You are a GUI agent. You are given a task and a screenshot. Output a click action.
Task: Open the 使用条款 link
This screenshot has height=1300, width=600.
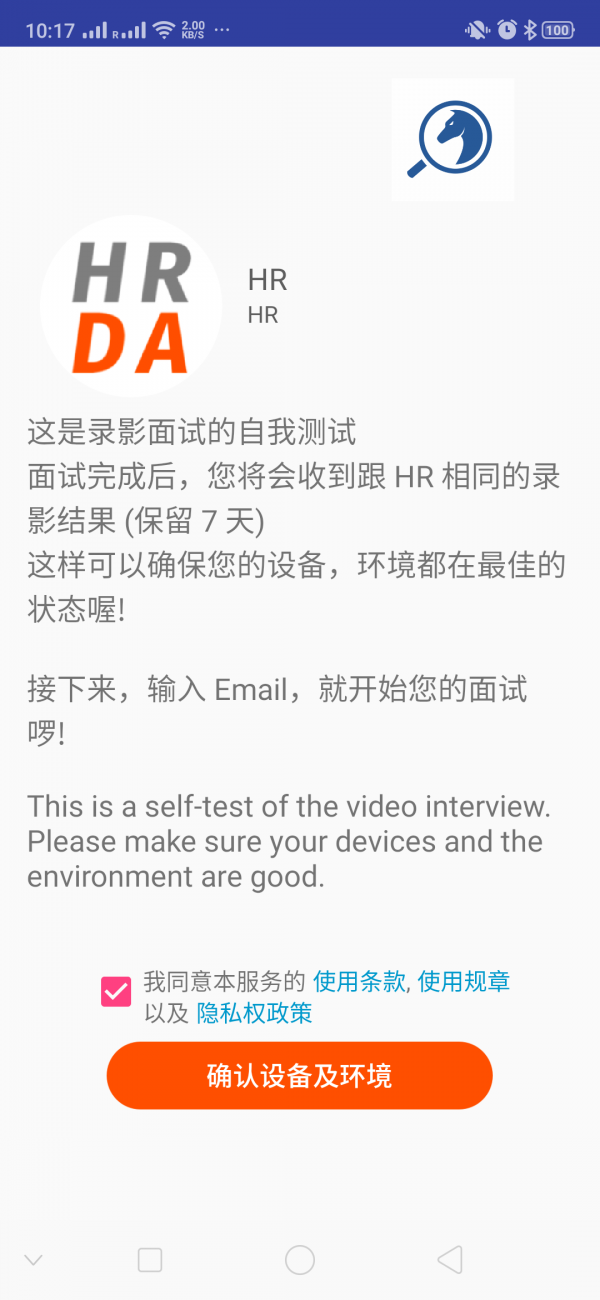click(359, 981)
